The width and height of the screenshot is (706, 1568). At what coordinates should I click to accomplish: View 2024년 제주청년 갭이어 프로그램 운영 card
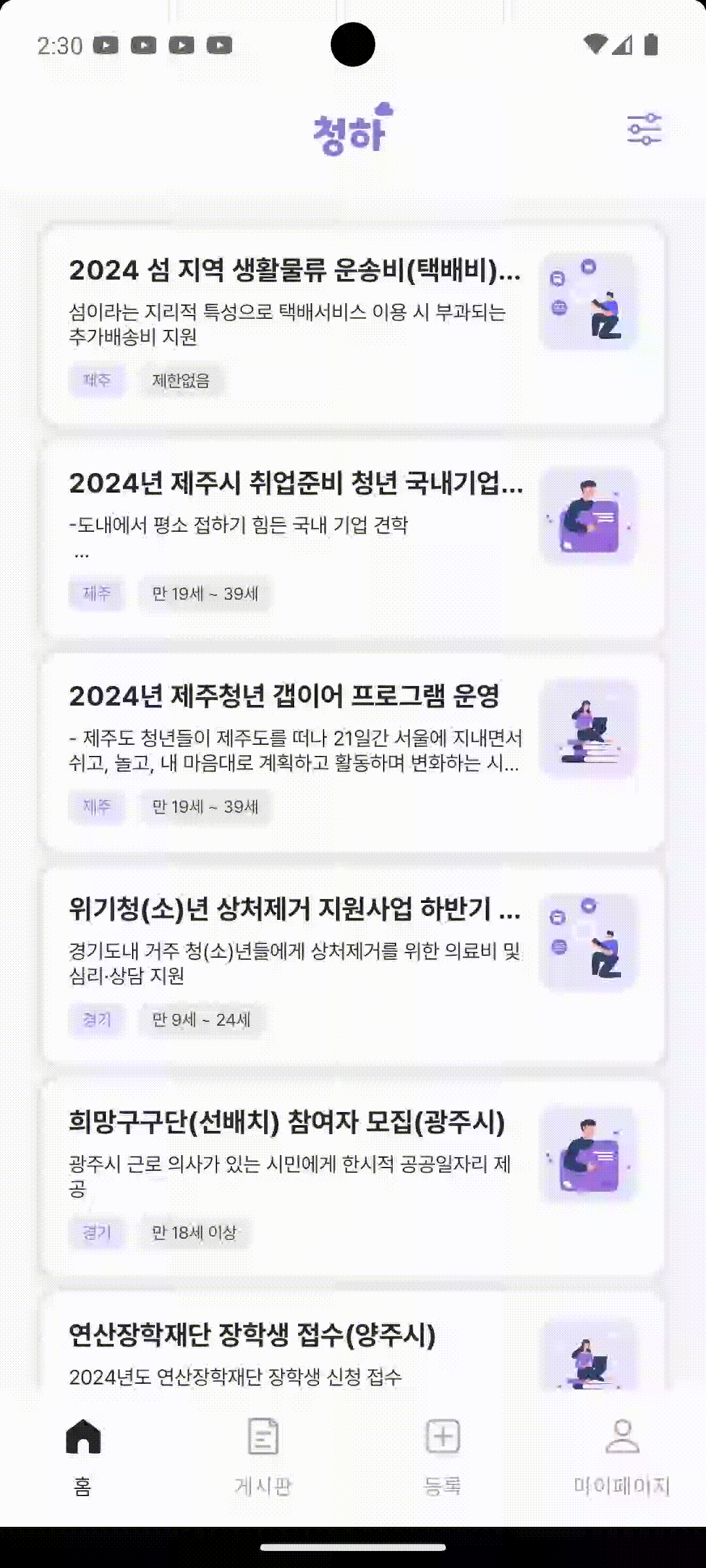[353, 751]
